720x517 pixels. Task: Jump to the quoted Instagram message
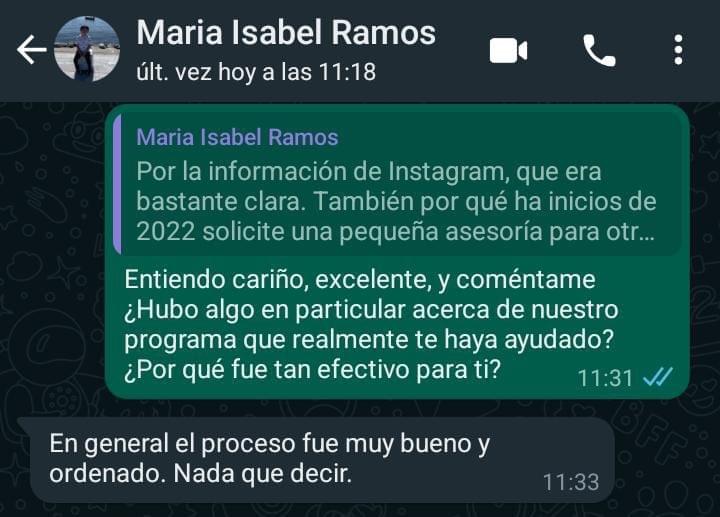point(397,185)
